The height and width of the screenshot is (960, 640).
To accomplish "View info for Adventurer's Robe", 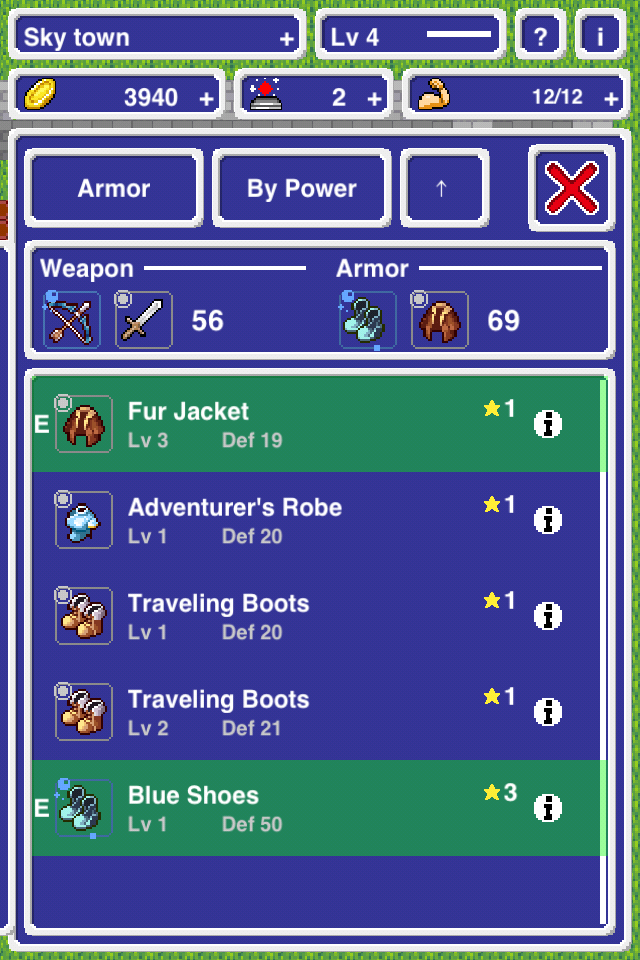I will tap(547, 520).
